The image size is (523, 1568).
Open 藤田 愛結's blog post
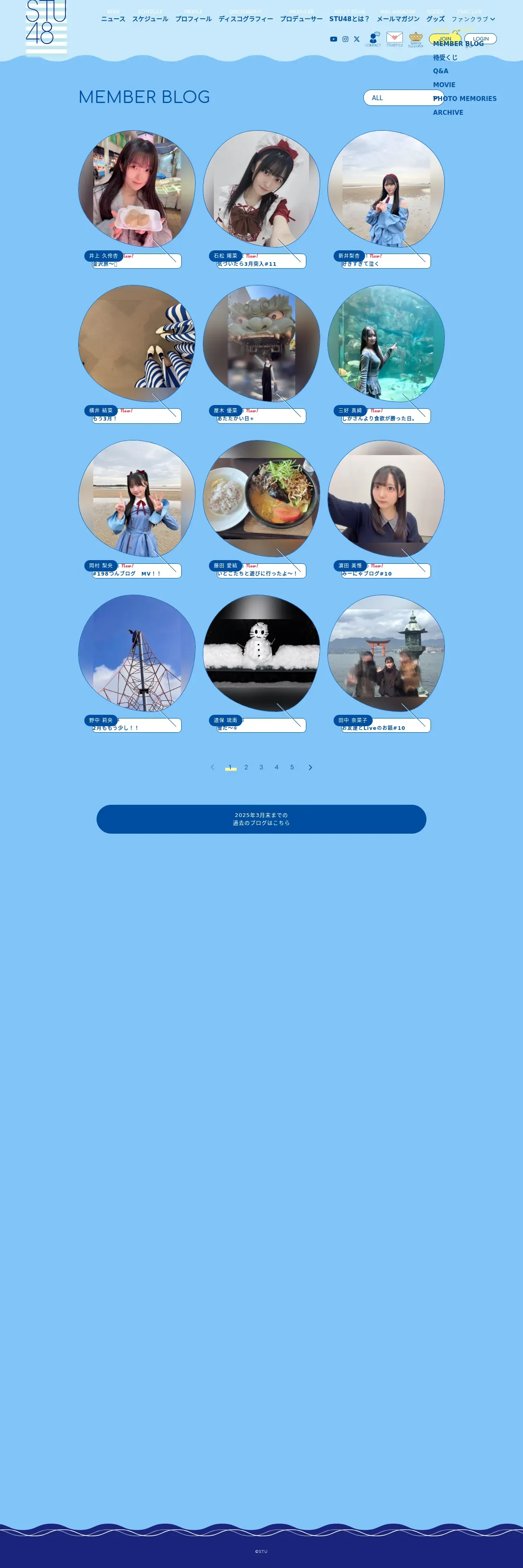click(x=261, y=499)
